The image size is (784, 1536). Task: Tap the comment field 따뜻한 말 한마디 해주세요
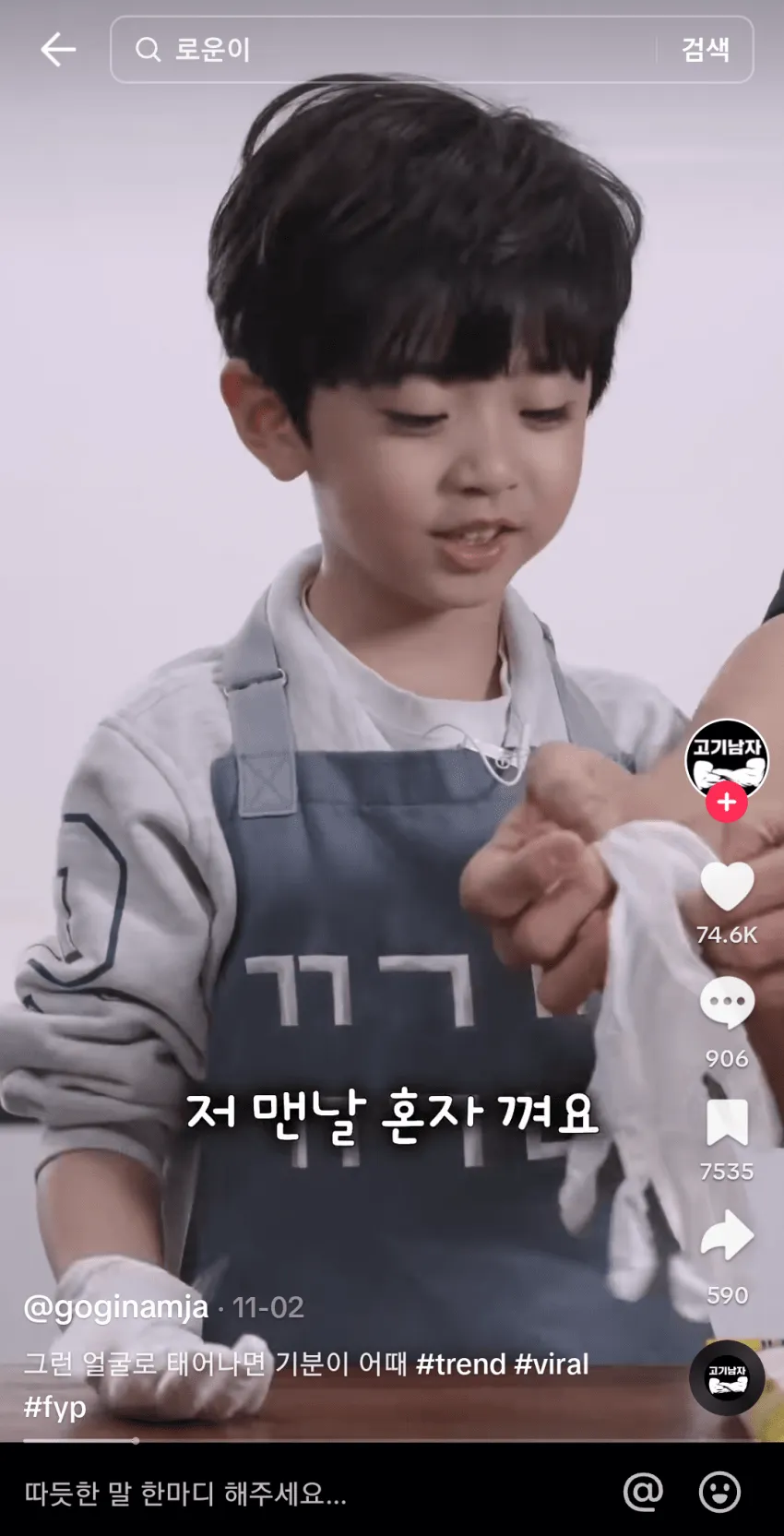point(277,1493)
